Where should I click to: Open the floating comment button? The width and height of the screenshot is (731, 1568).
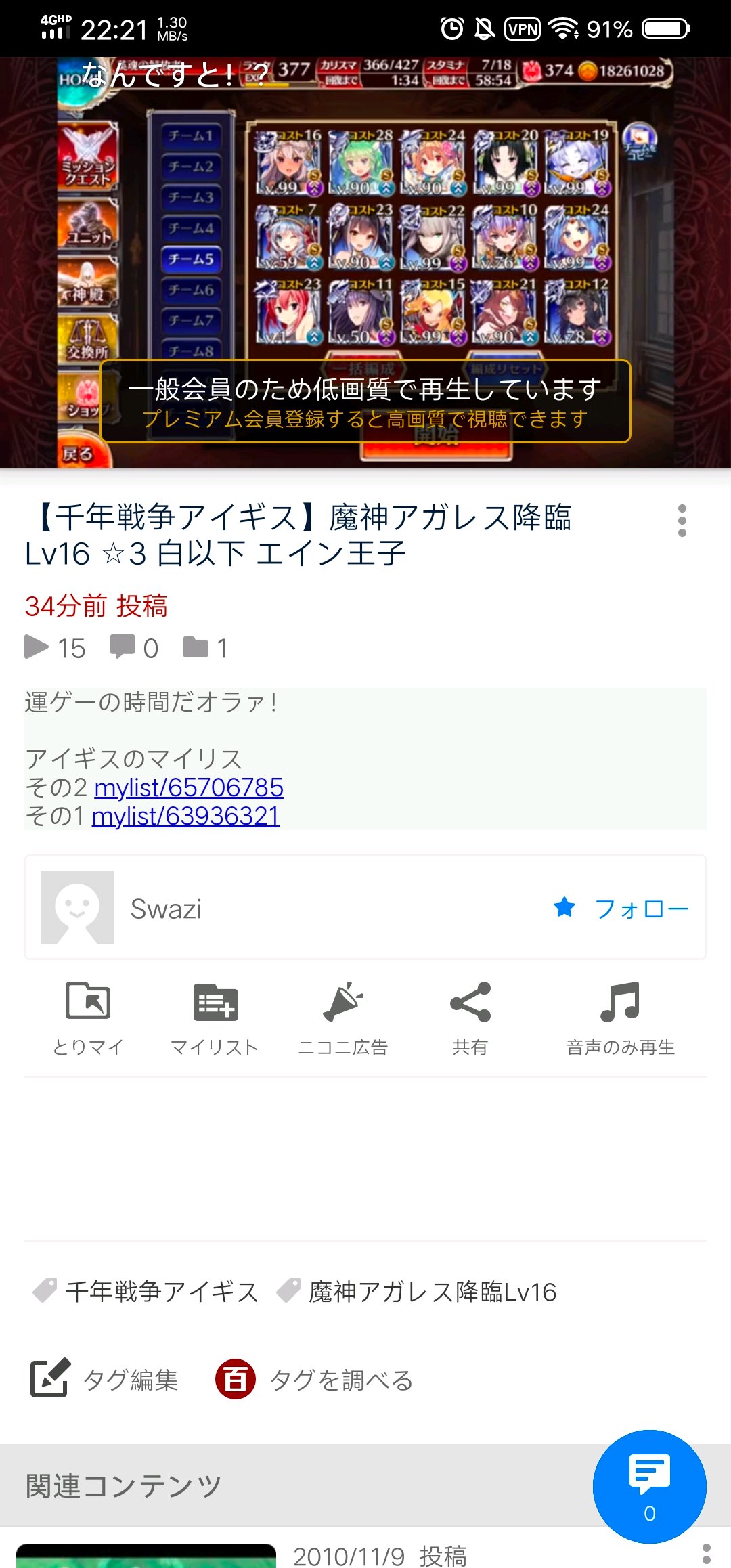(650, 1487)
